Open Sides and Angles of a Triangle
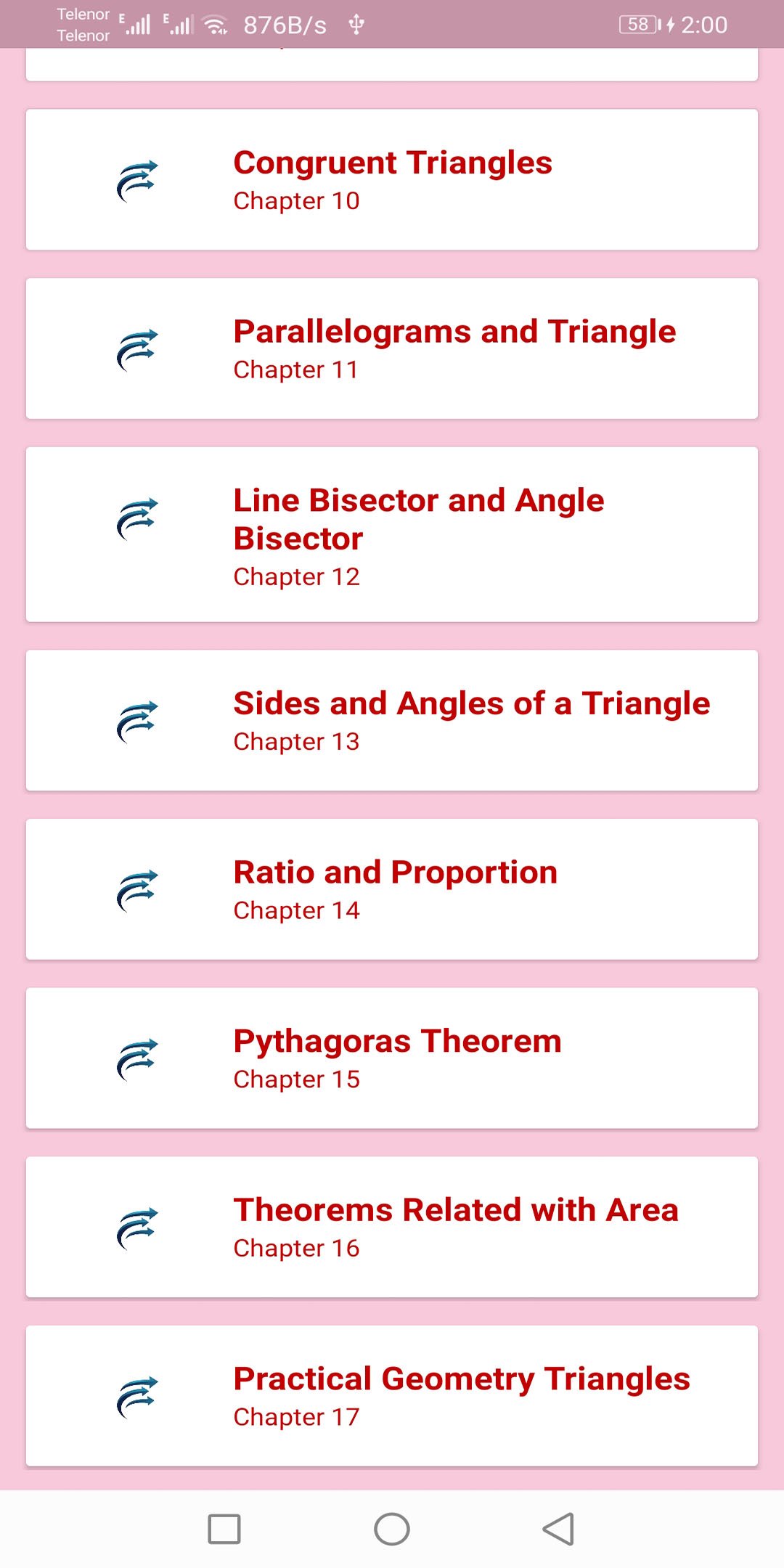 pos(392,720)
